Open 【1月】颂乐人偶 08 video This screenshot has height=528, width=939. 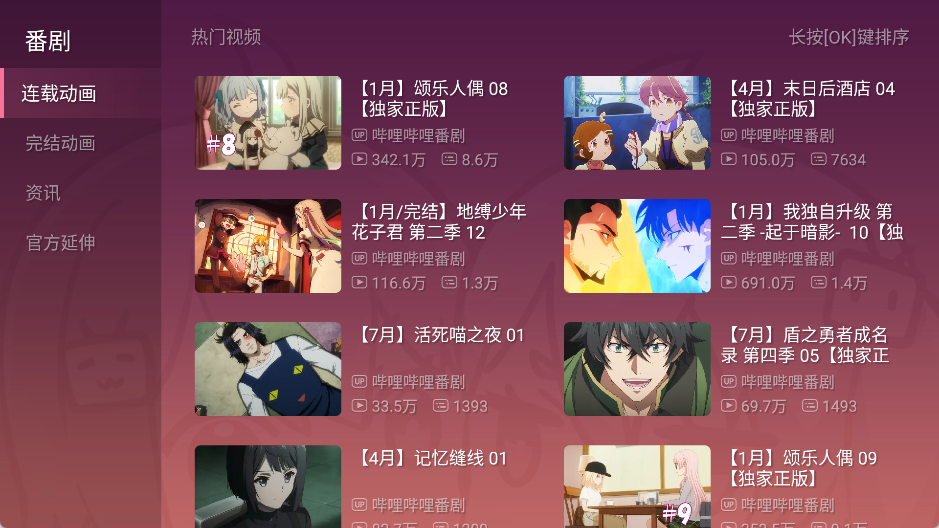point(360,122)
